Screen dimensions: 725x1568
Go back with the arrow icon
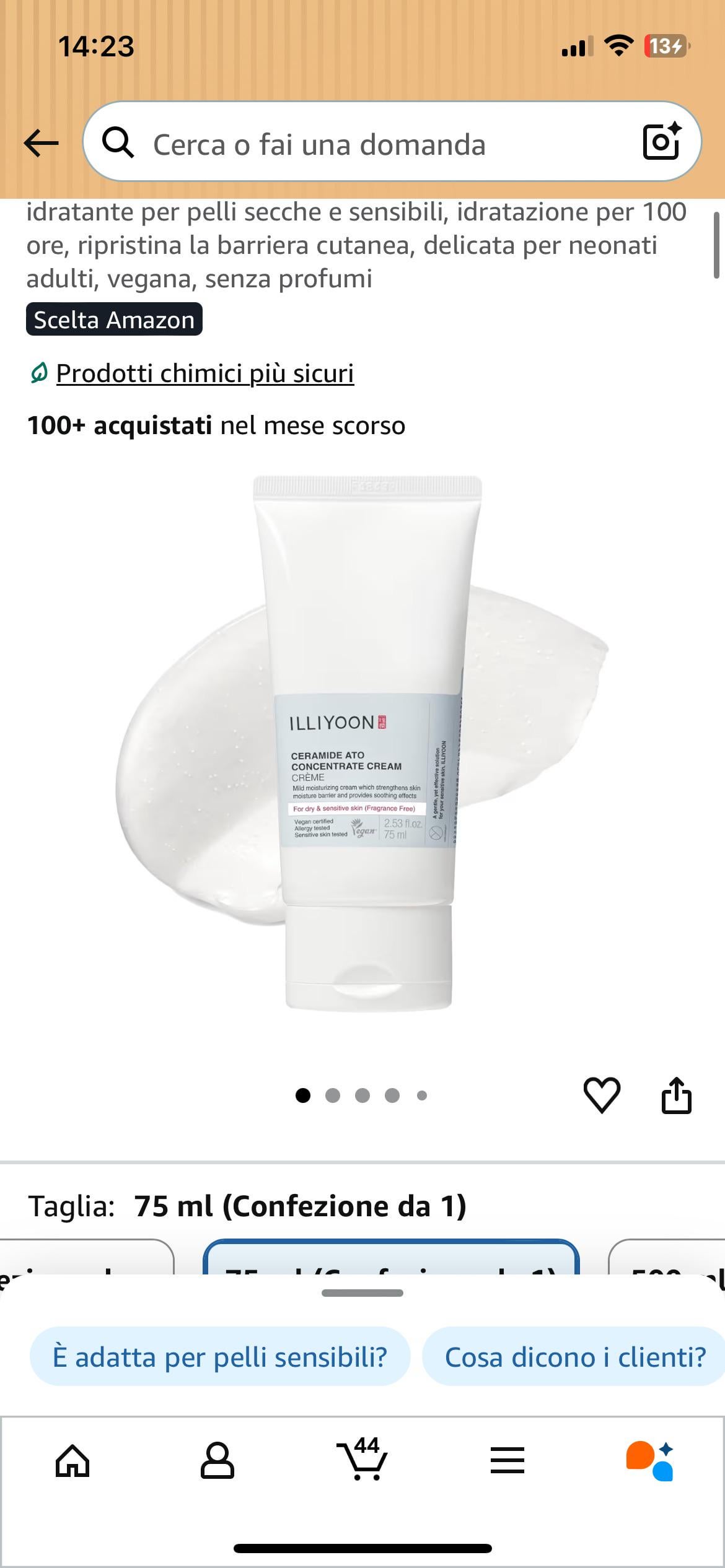pyautogui.click(x=41, y=144)
